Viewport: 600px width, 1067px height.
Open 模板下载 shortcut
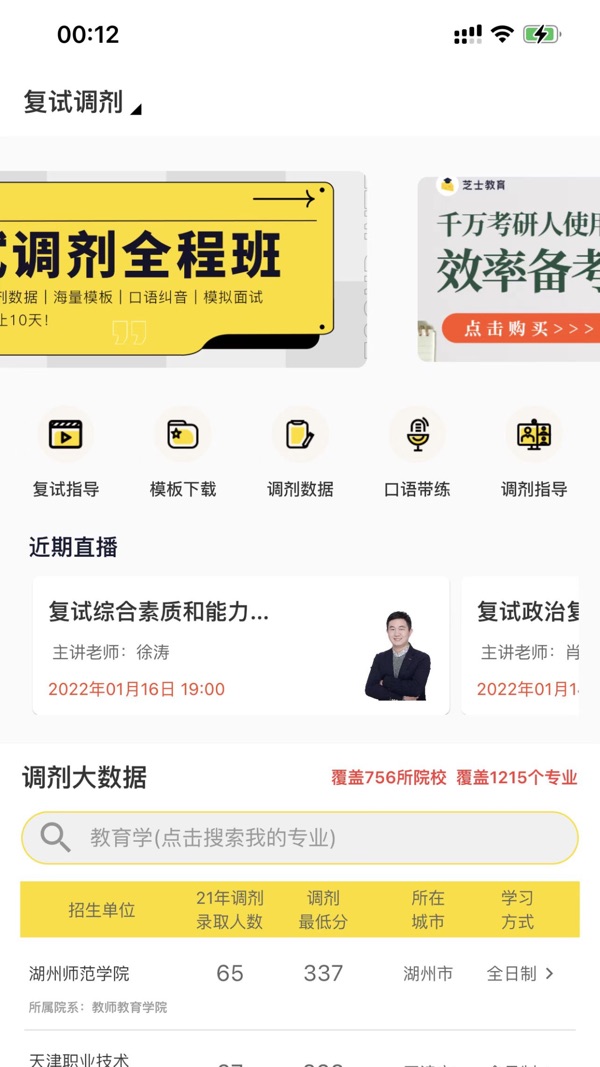(x=183, y=453)
